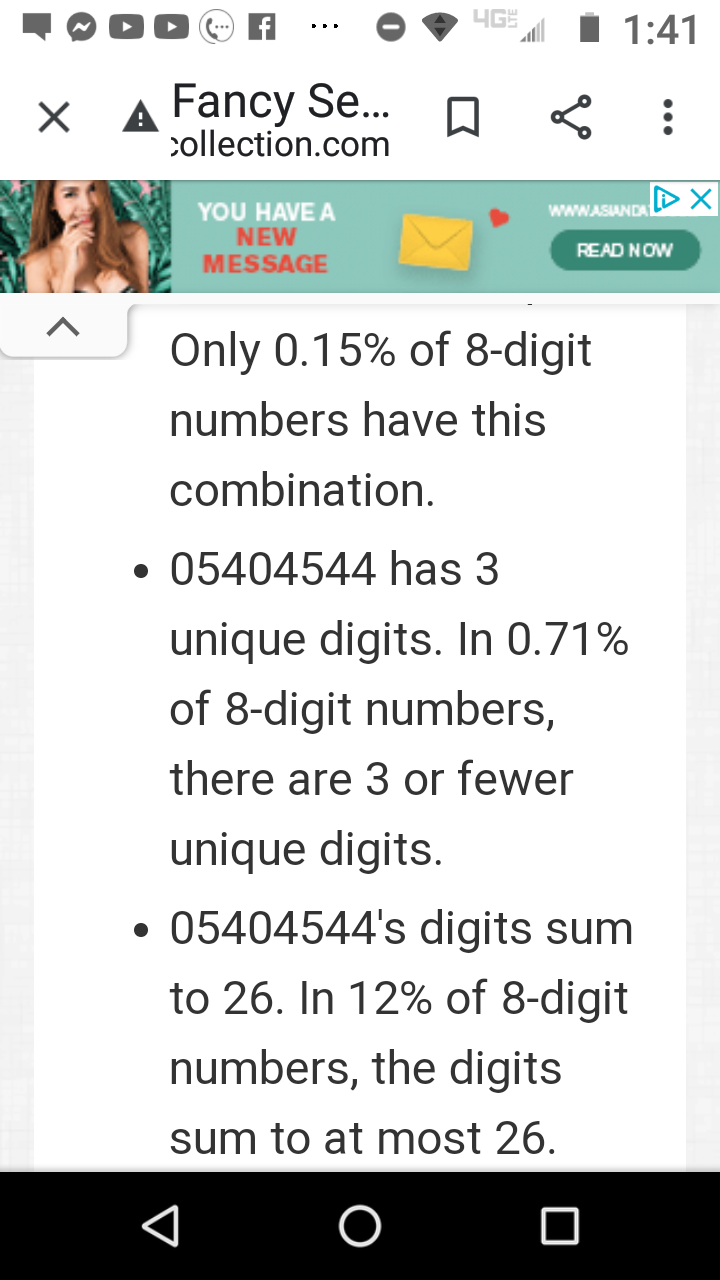Open the three-dot overflow menu
Viewport: 720px width, 1280px height.
[668, 118]
